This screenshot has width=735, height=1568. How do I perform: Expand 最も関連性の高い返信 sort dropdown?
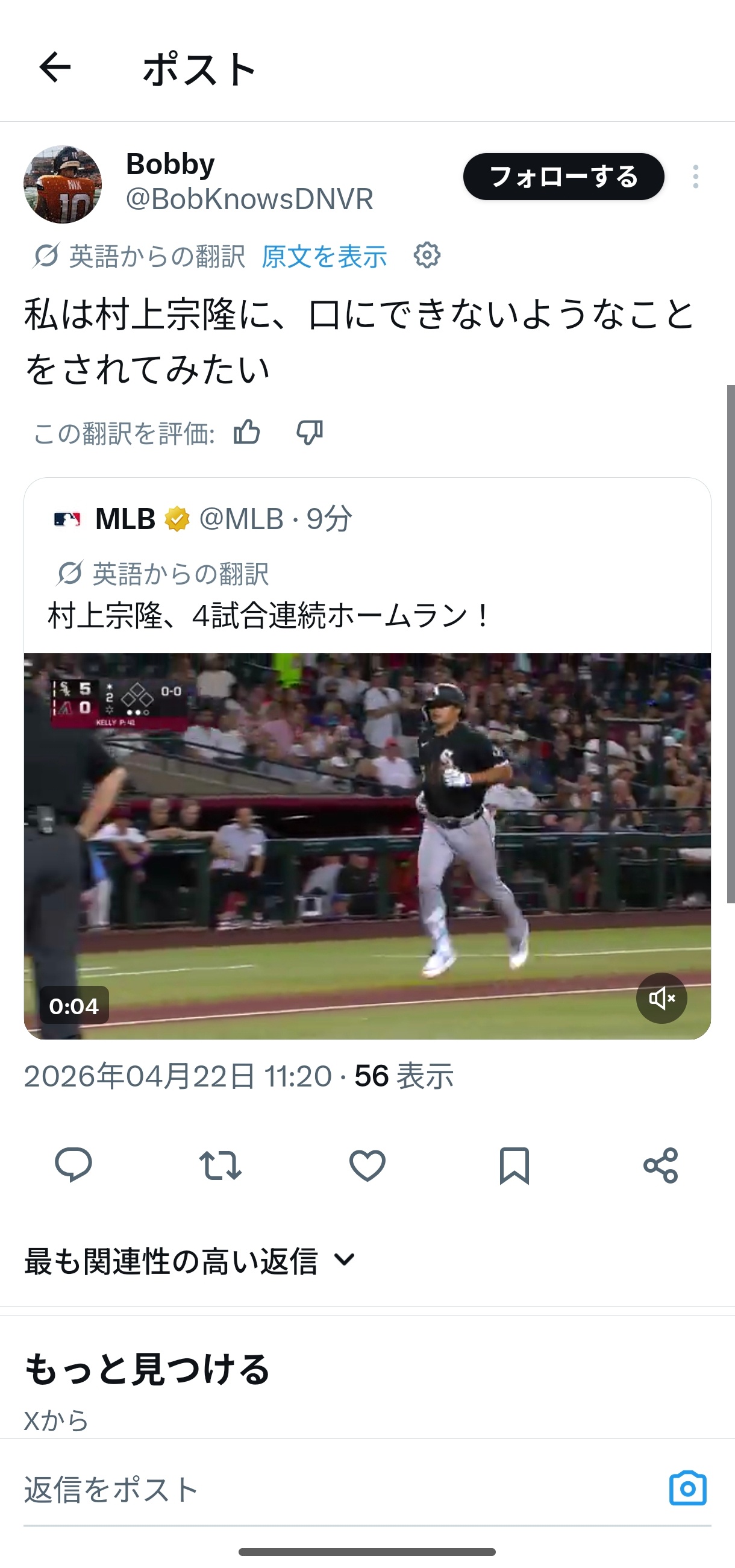[190, 1260]
